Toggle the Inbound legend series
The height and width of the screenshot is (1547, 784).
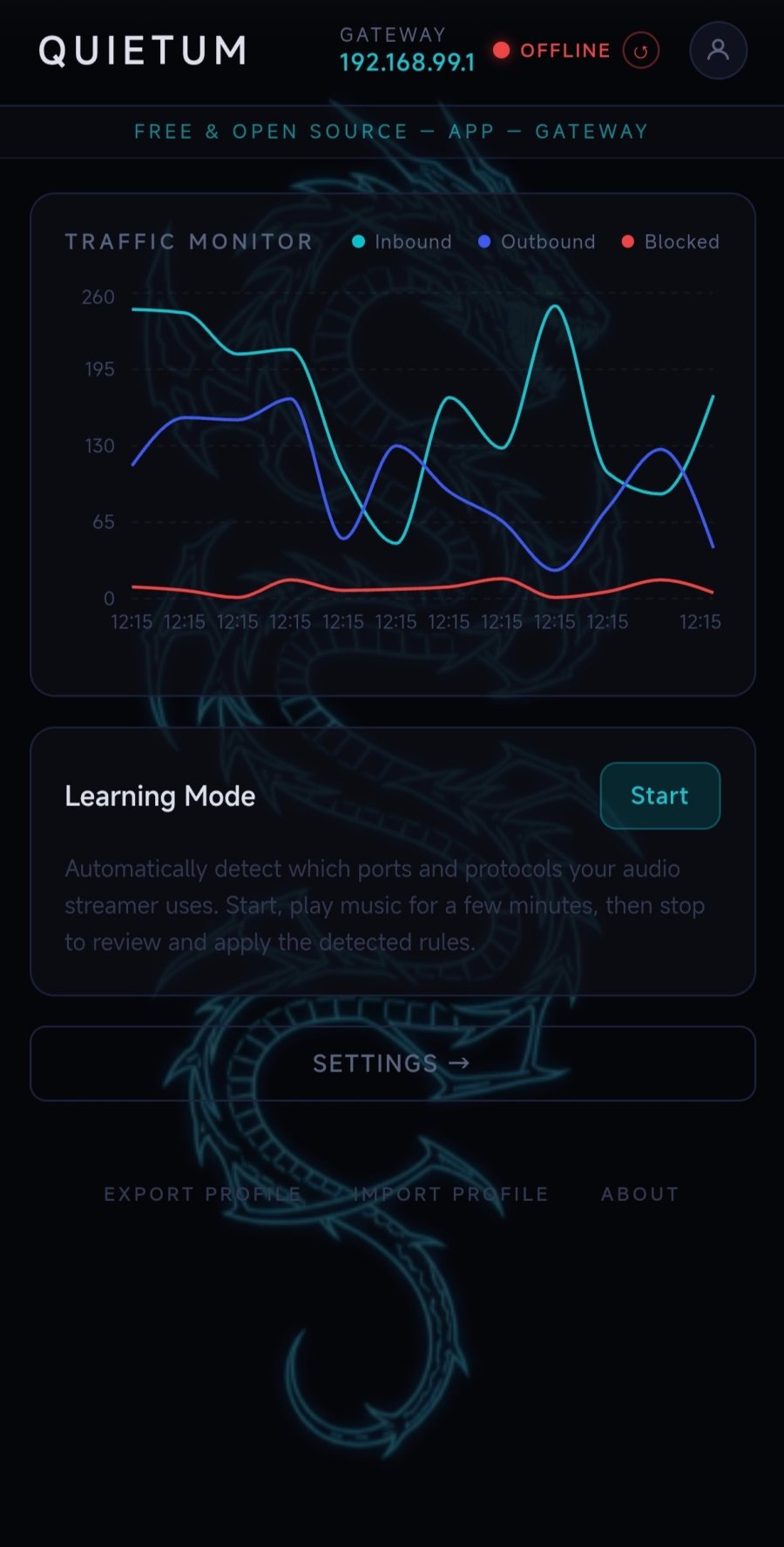(x=402, y=241)
